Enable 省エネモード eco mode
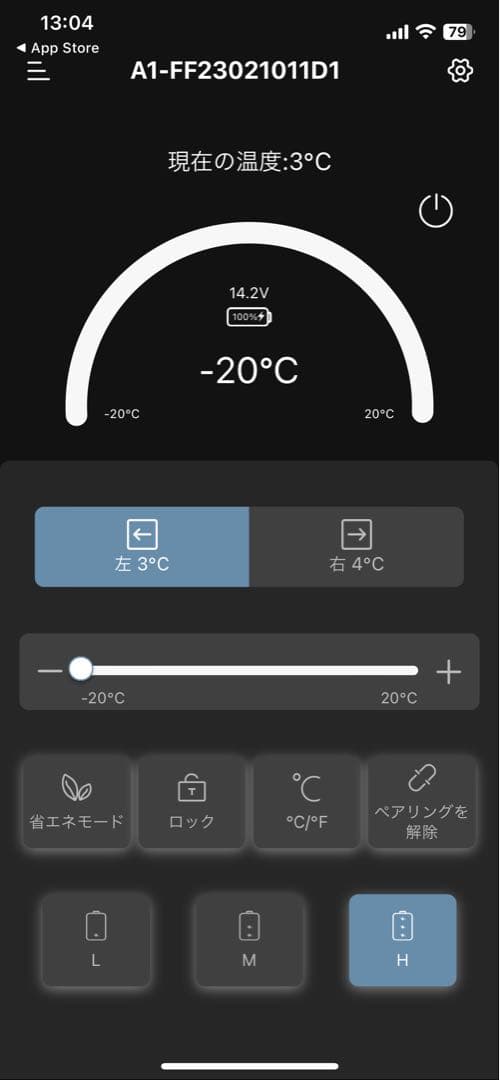Viewport: 500px width, 1080px height. click(x=76, y=802)
